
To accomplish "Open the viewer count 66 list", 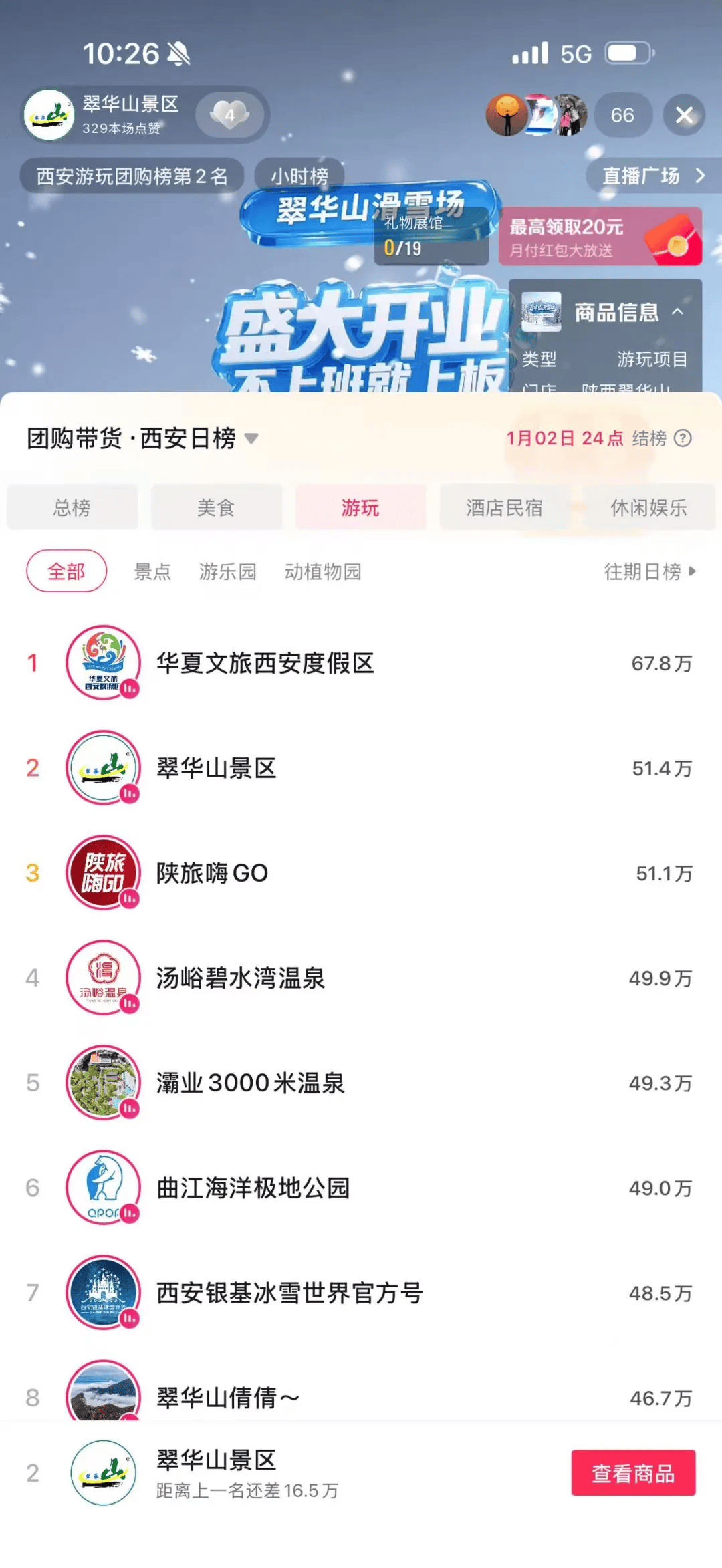I will [x=622, y=115].
